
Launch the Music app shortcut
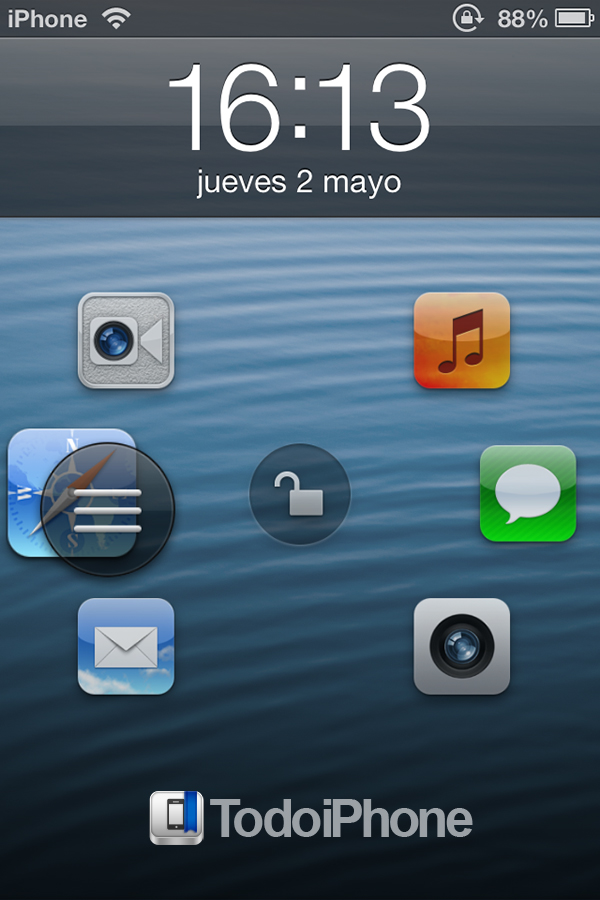(462, 340)
